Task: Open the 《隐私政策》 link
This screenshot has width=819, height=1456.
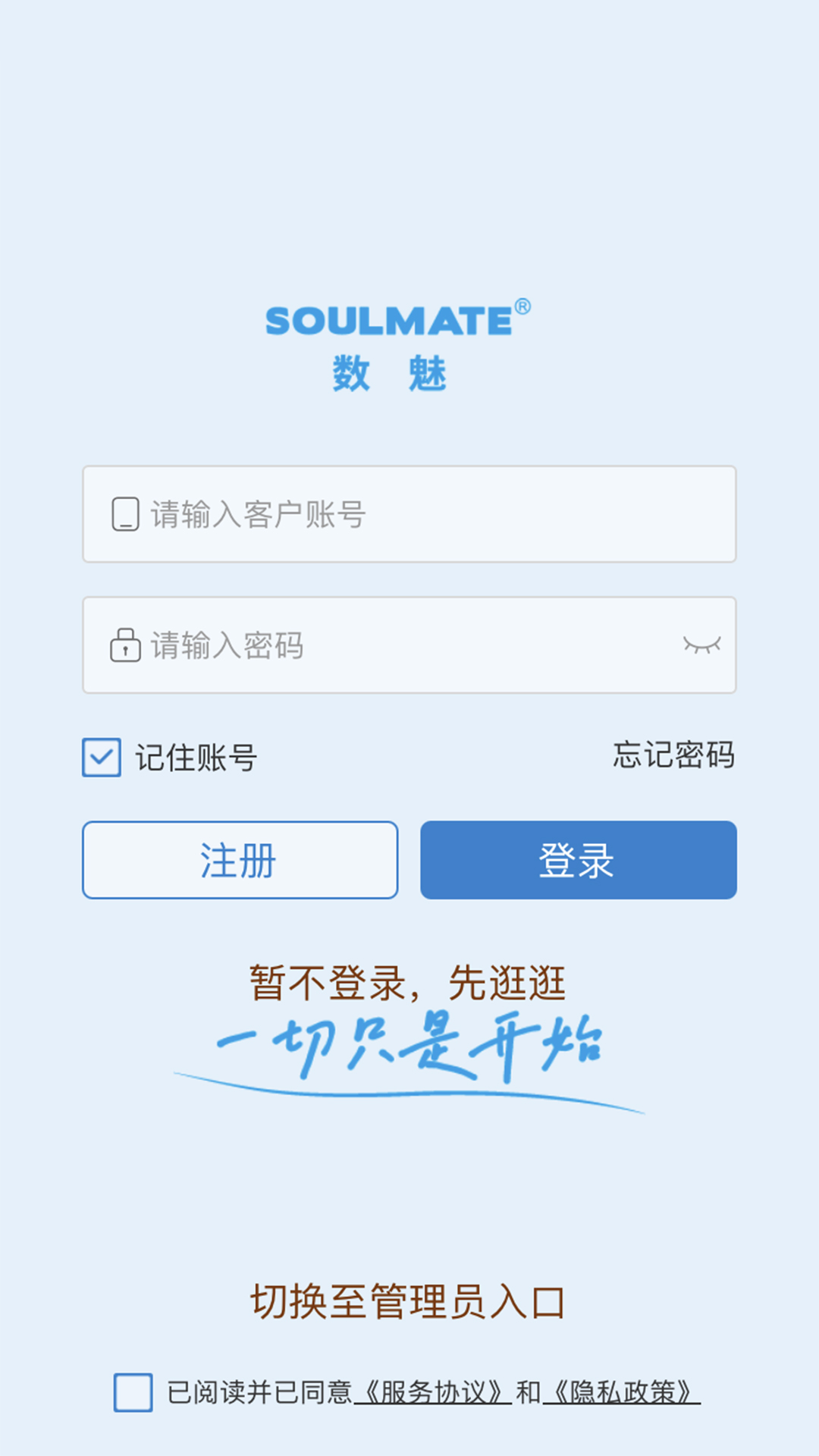Action: click(622, 1392)
